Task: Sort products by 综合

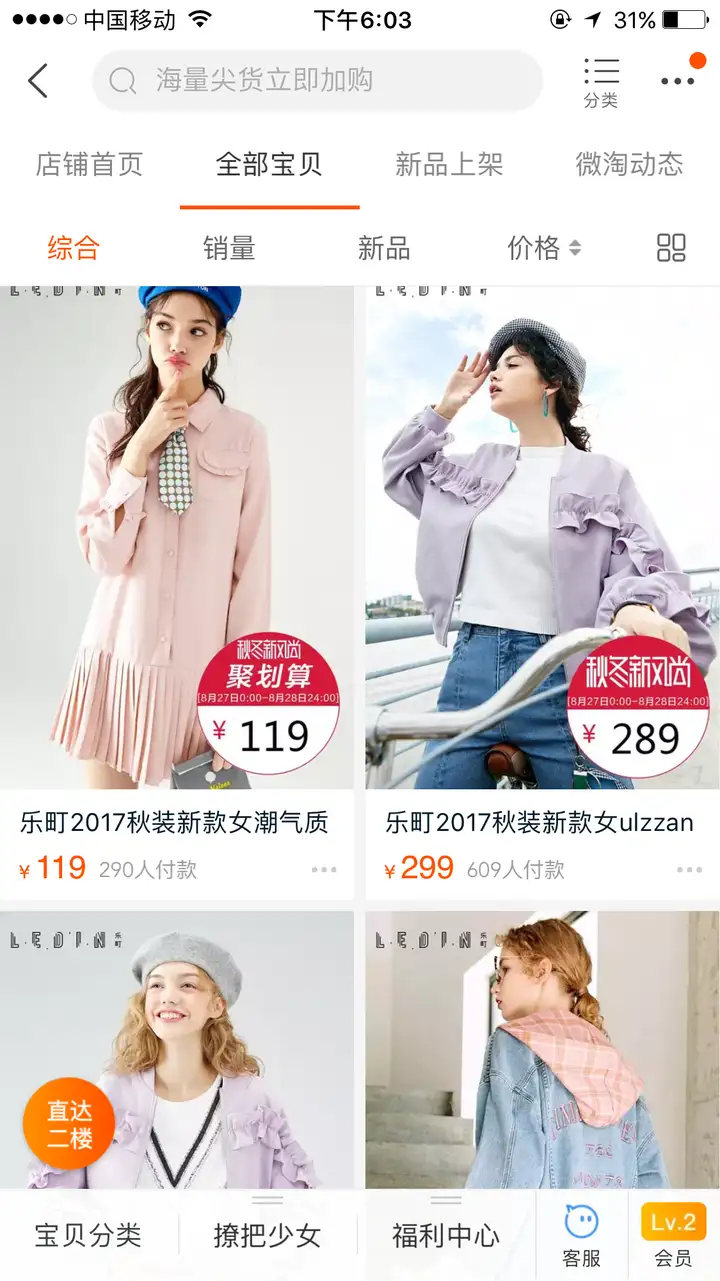Action: pyautogui.click(x=74, y=248)
